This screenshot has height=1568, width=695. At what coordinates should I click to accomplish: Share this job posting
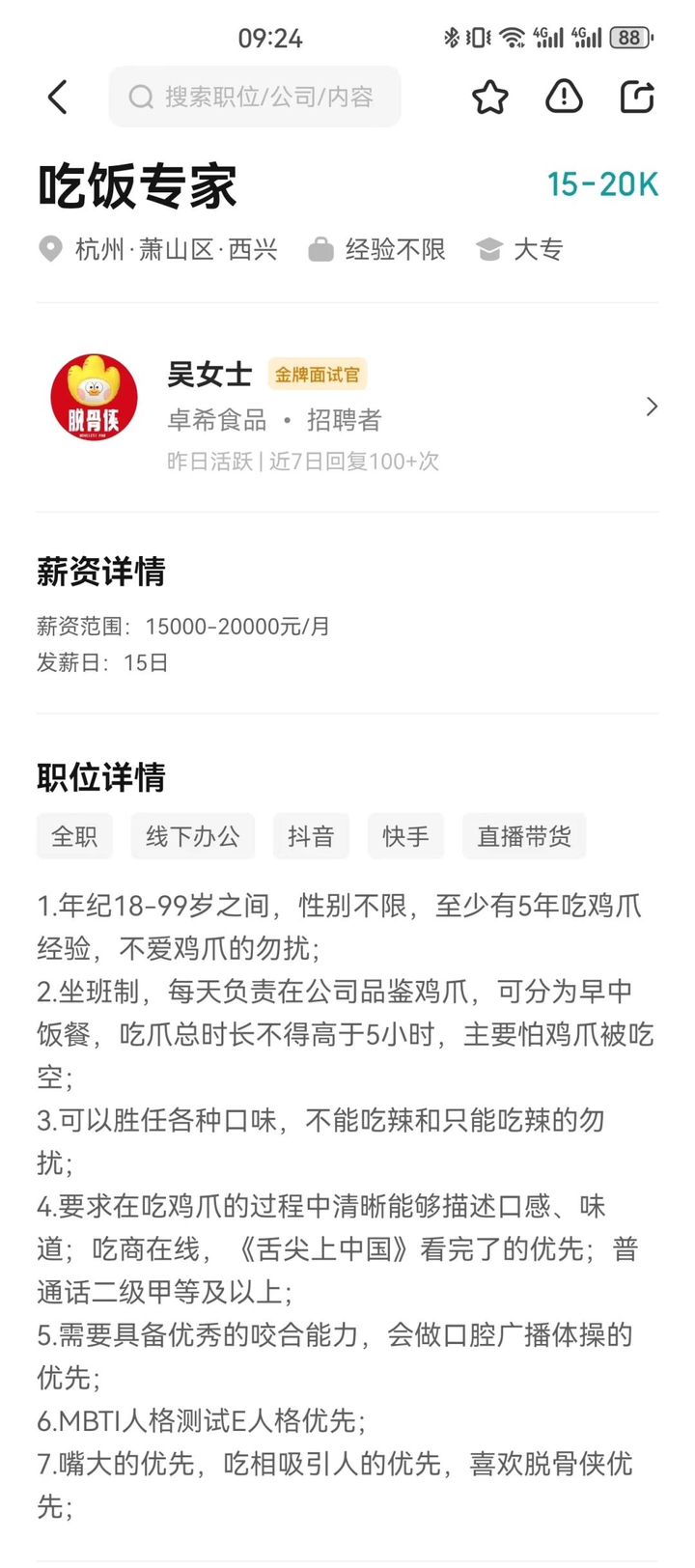[637, 98]
